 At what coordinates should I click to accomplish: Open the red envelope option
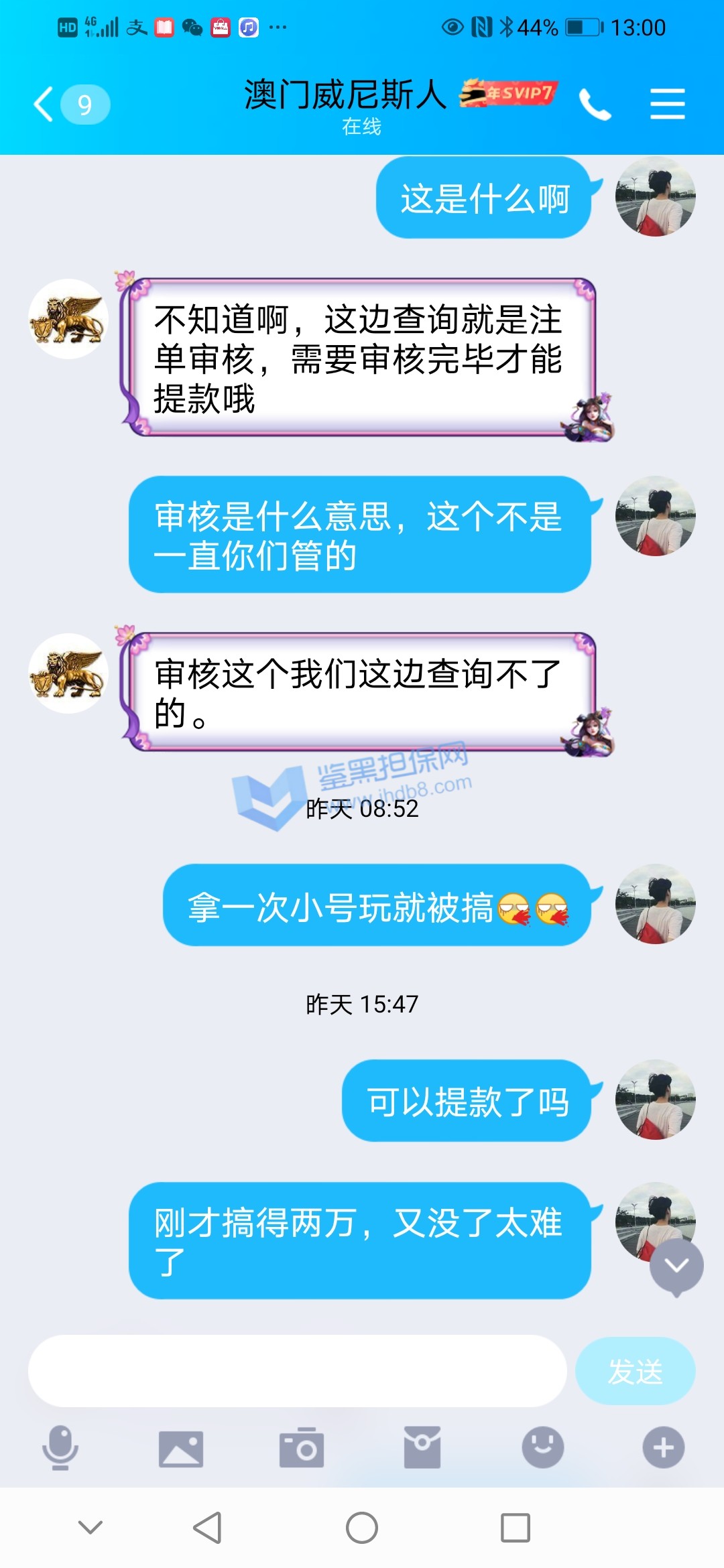click(x=422, y=1447)
